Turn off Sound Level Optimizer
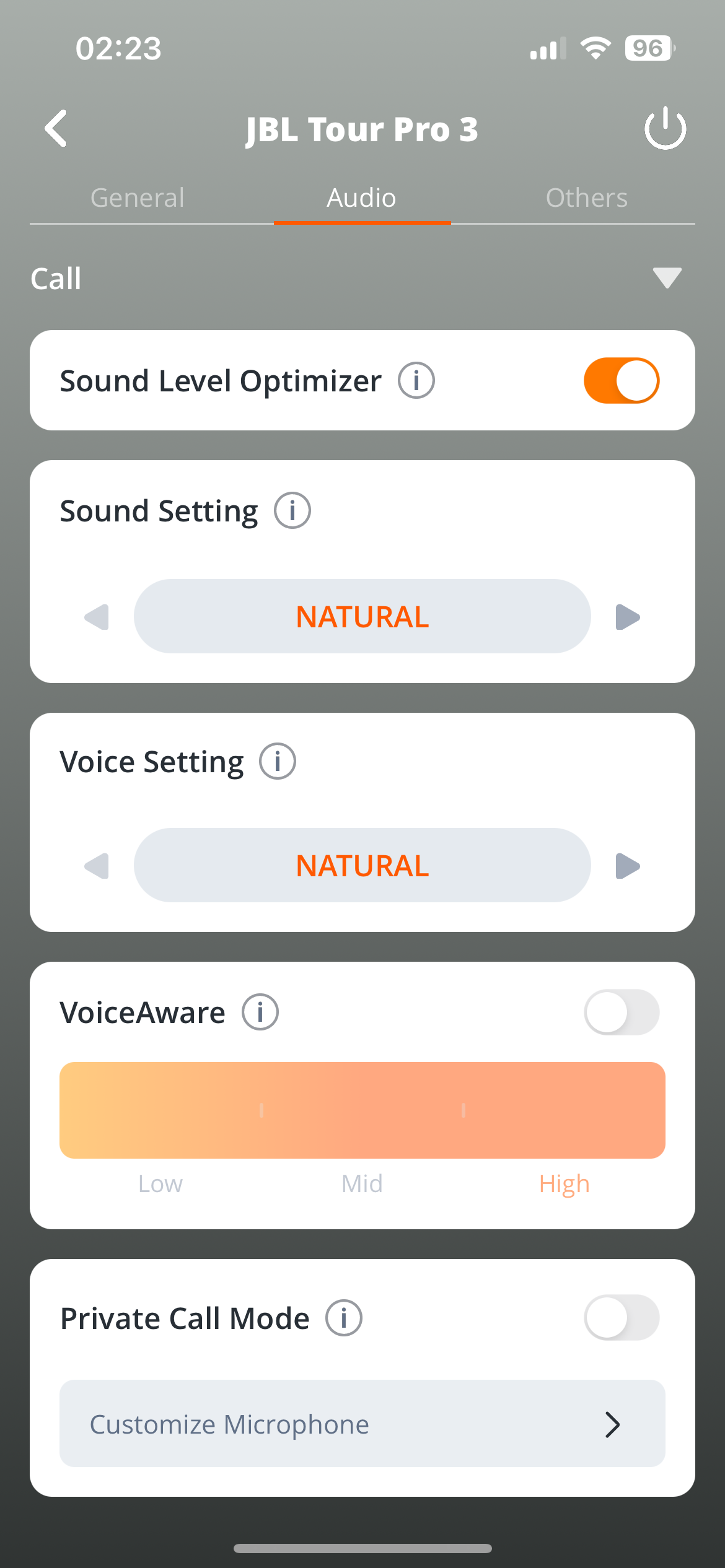 [x=621, y=380]
